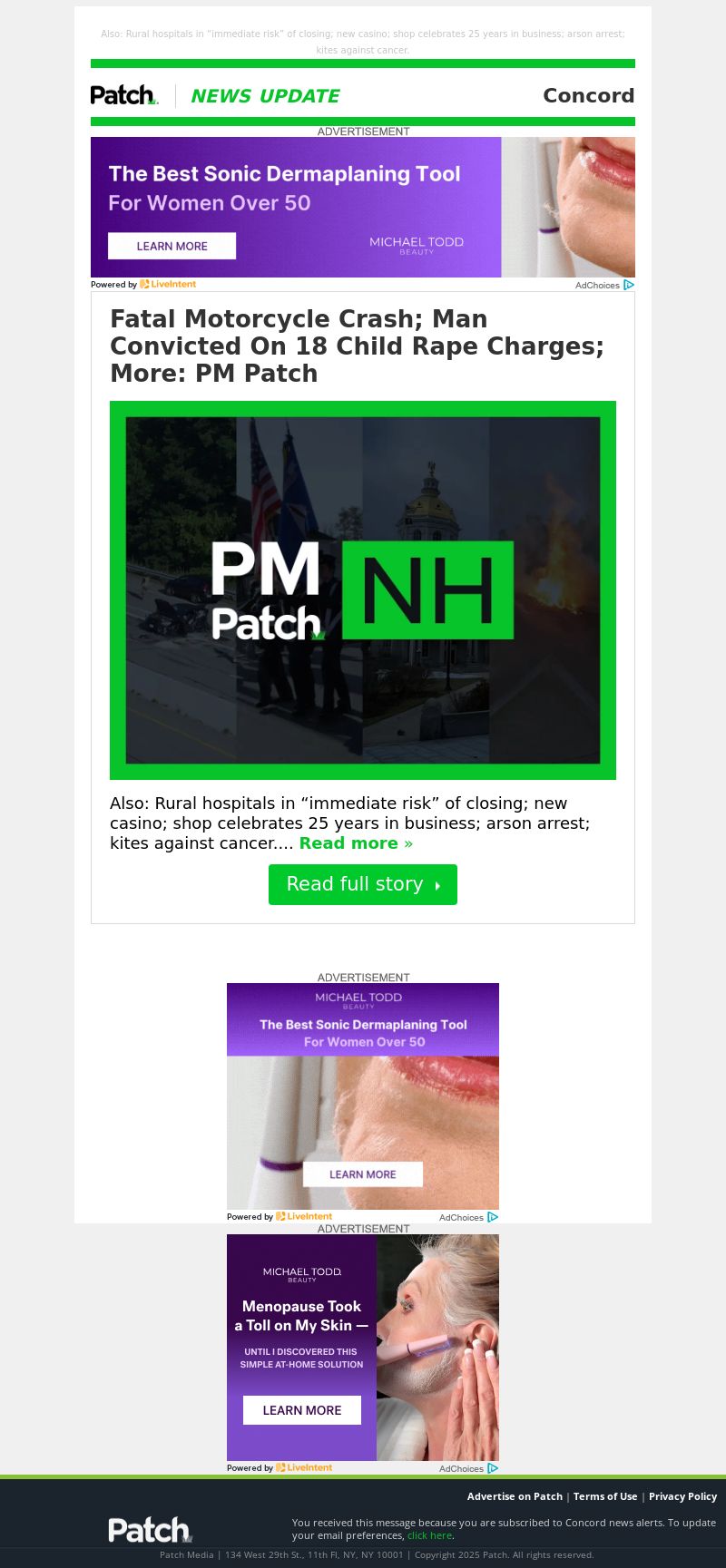
Task: Tap Learn More on the top dermaplaning banner
Action: tap(172, 246)
